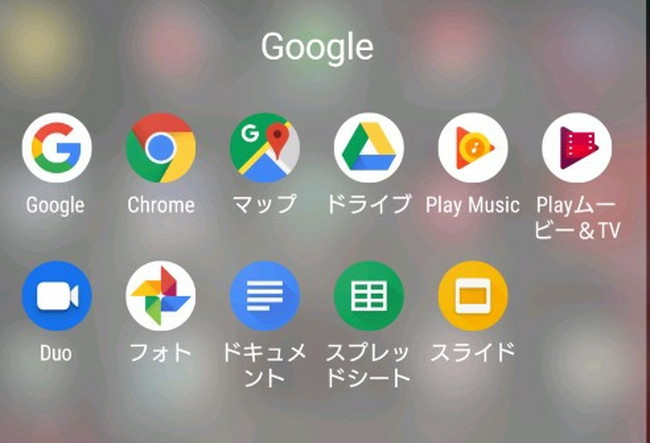Launch the ドキュメント app
This screenshot has height=443, width=650.
point(264,295)
